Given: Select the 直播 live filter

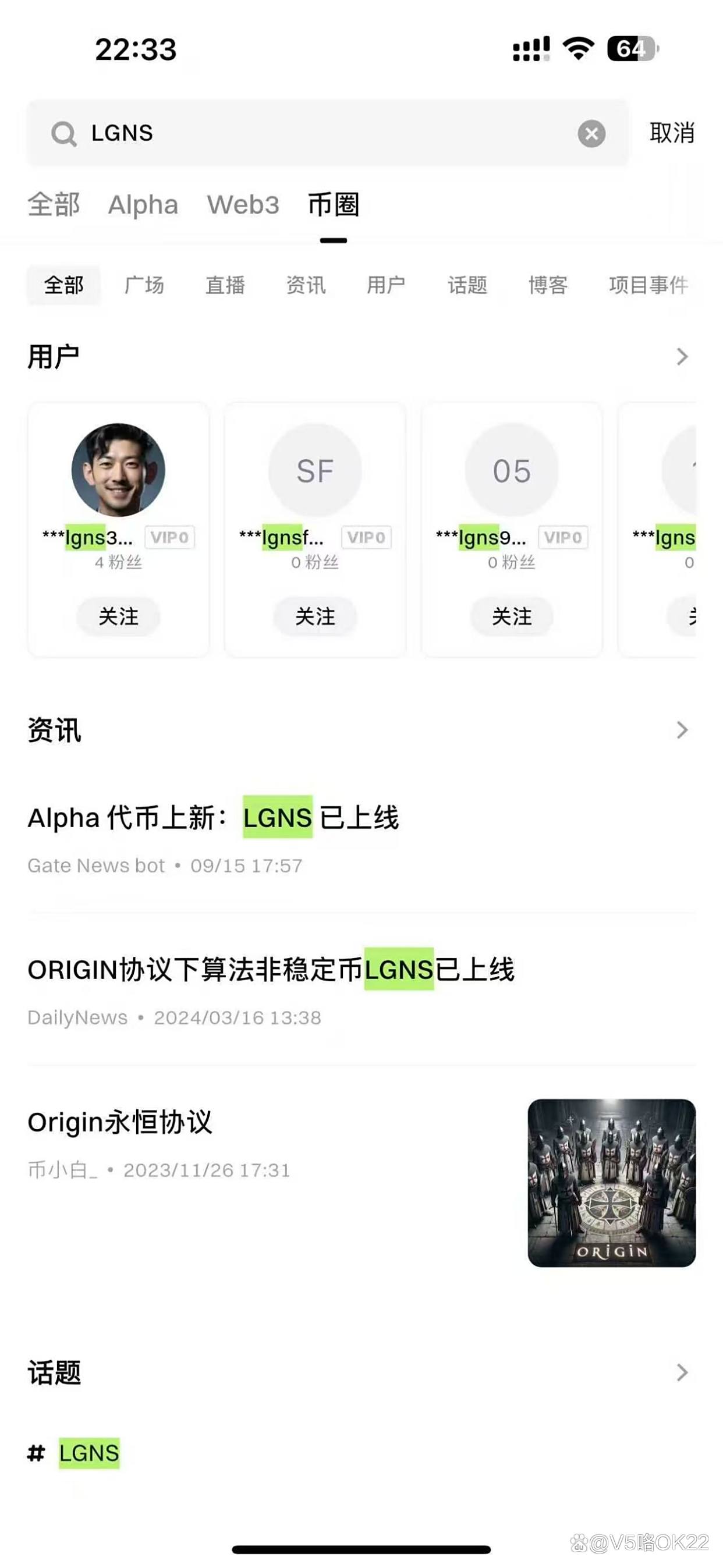Looking at the screenshot, I should click(x=225, y=285).
